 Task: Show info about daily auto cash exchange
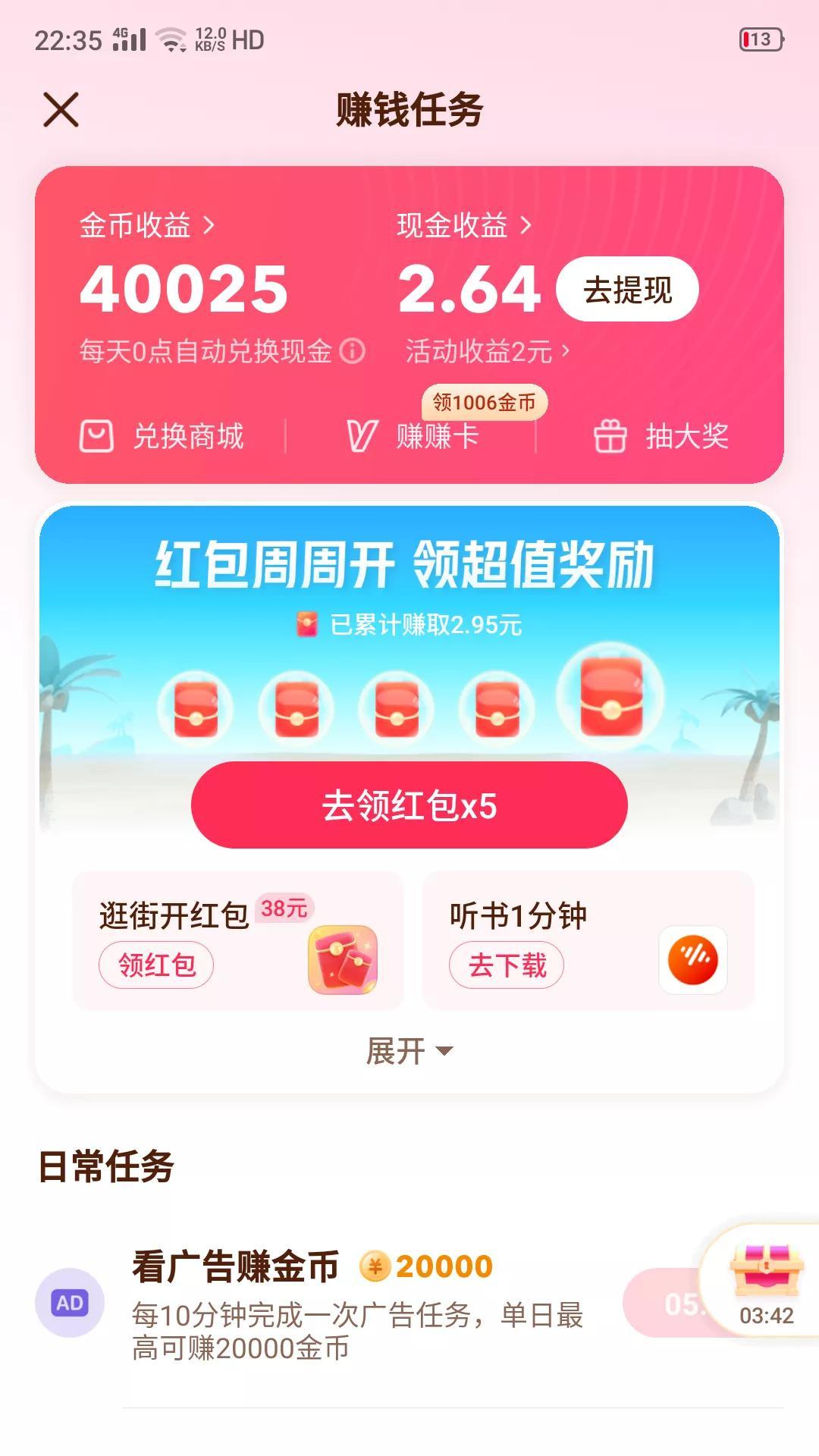(352, 351)
